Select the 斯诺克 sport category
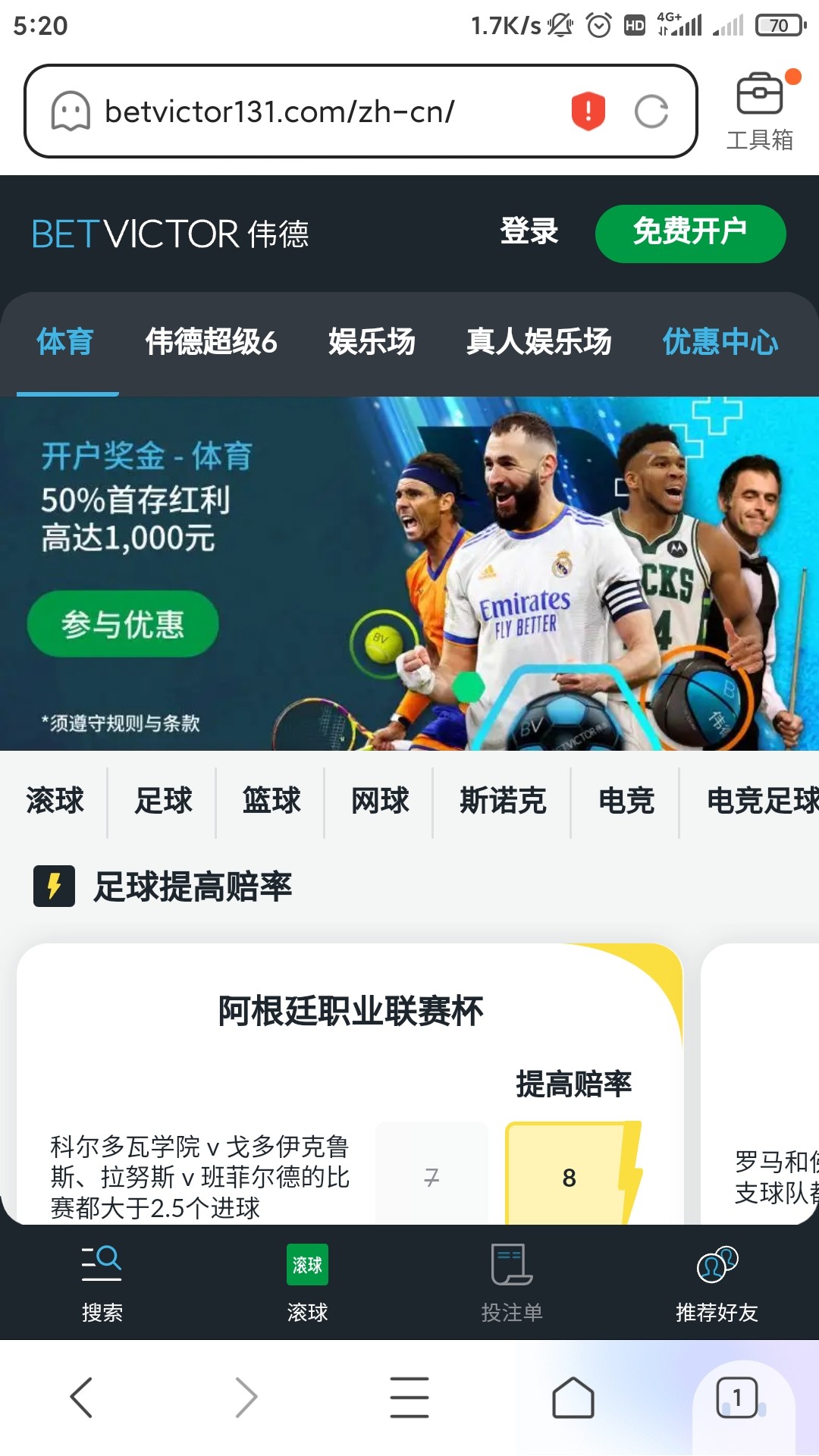This screenshot has height=1456, width=819. click(x=503, y=801)
